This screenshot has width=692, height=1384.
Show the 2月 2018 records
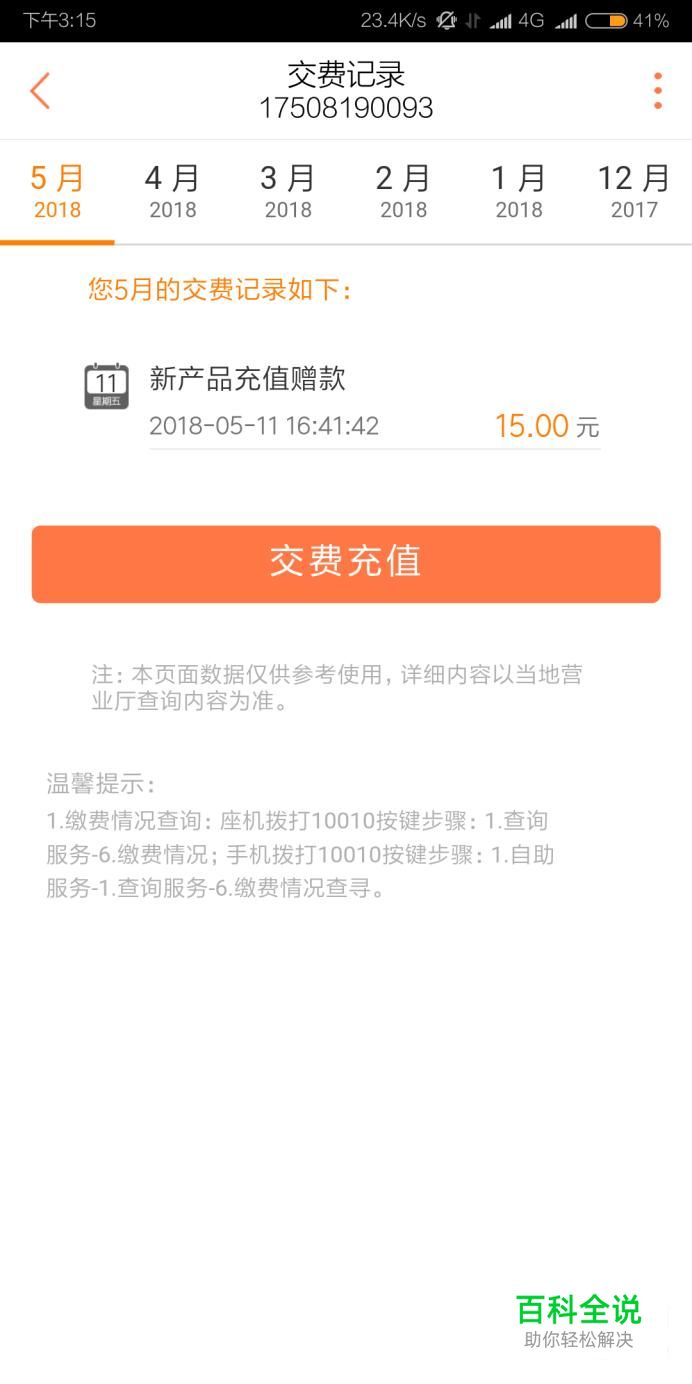[x=403, y=191]
